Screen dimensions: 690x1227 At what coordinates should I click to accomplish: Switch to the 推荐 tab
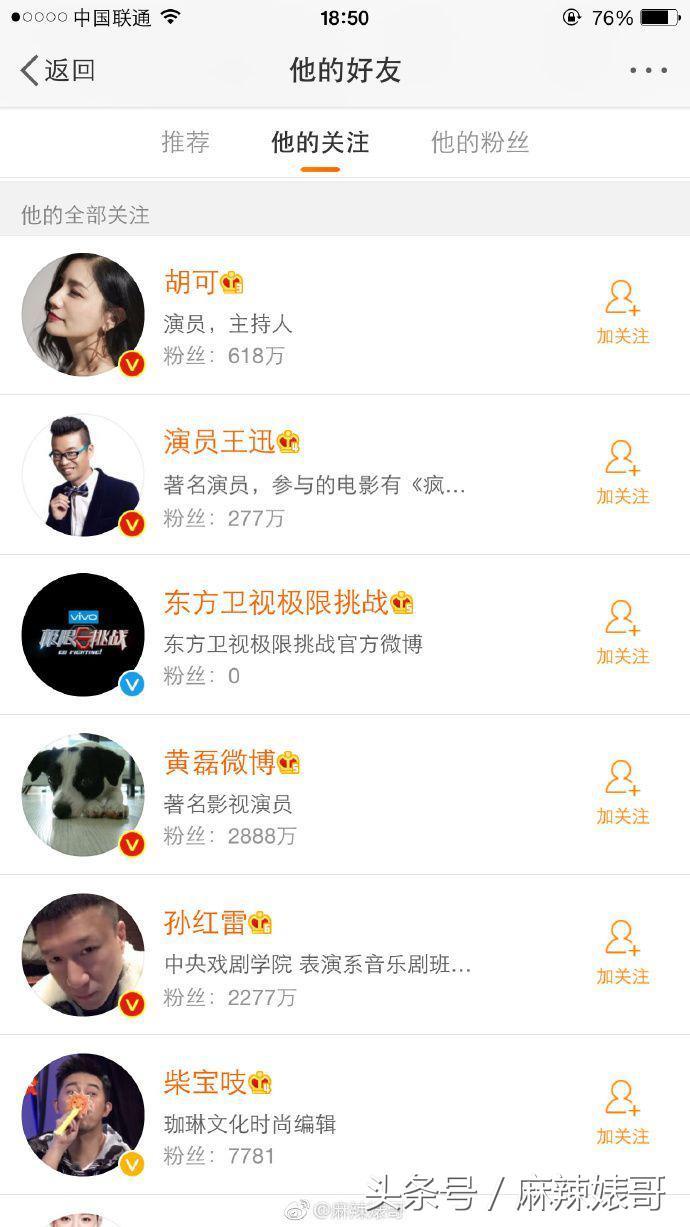click(x=185, y=142)
